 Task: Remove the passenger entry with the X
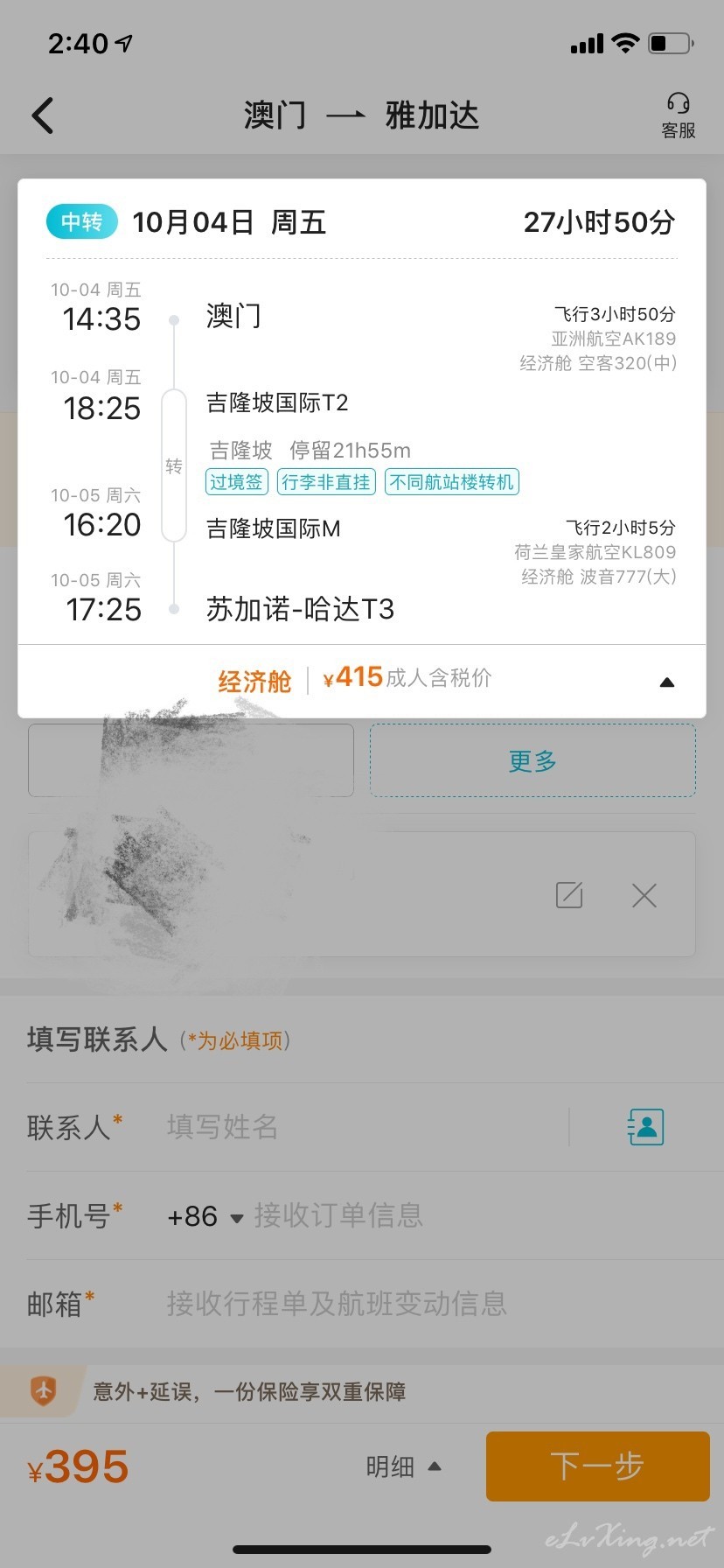(x=644, y=895)
